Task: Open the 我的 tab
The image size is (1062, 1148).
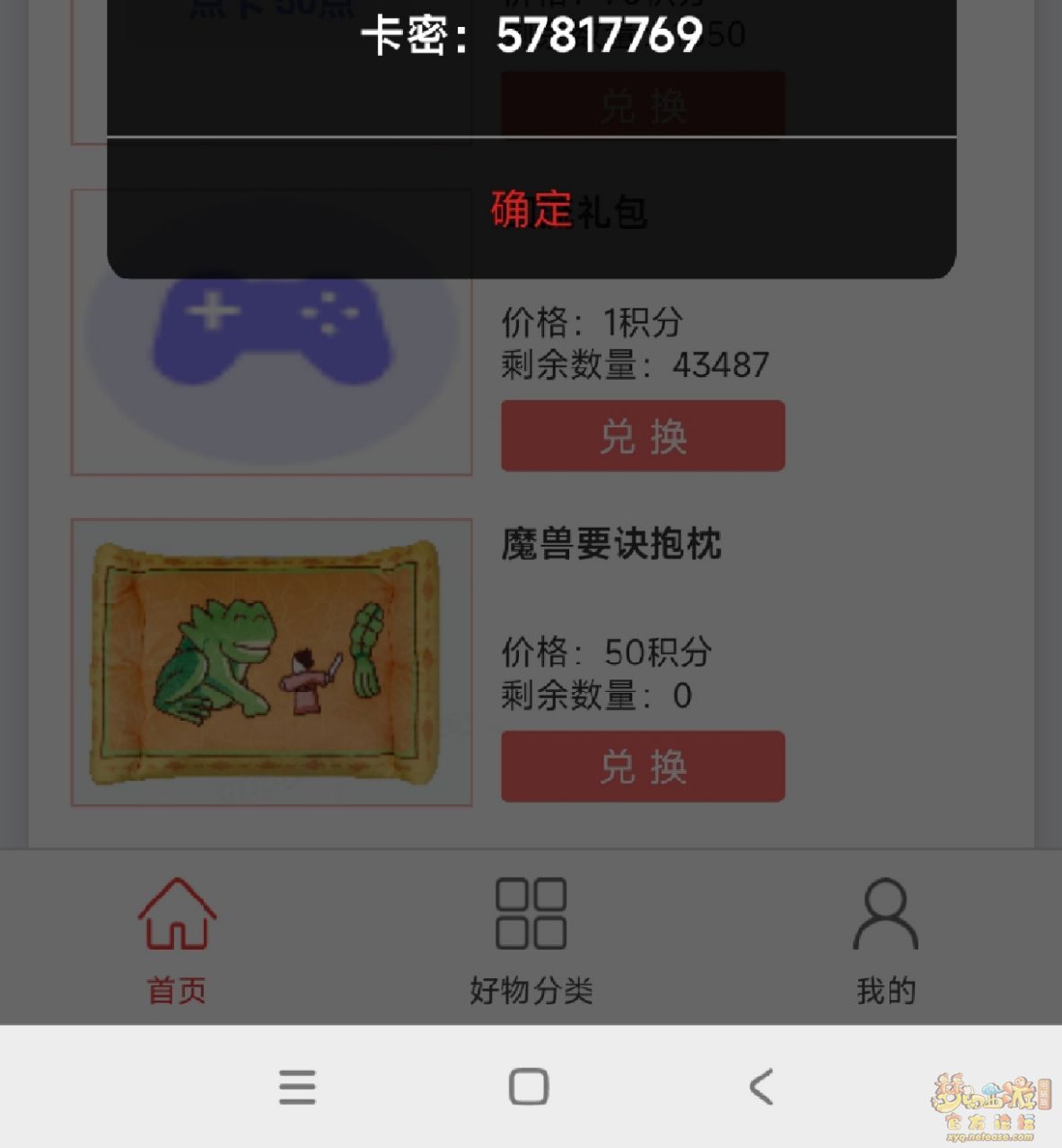Action: click(x=885, y=940)
